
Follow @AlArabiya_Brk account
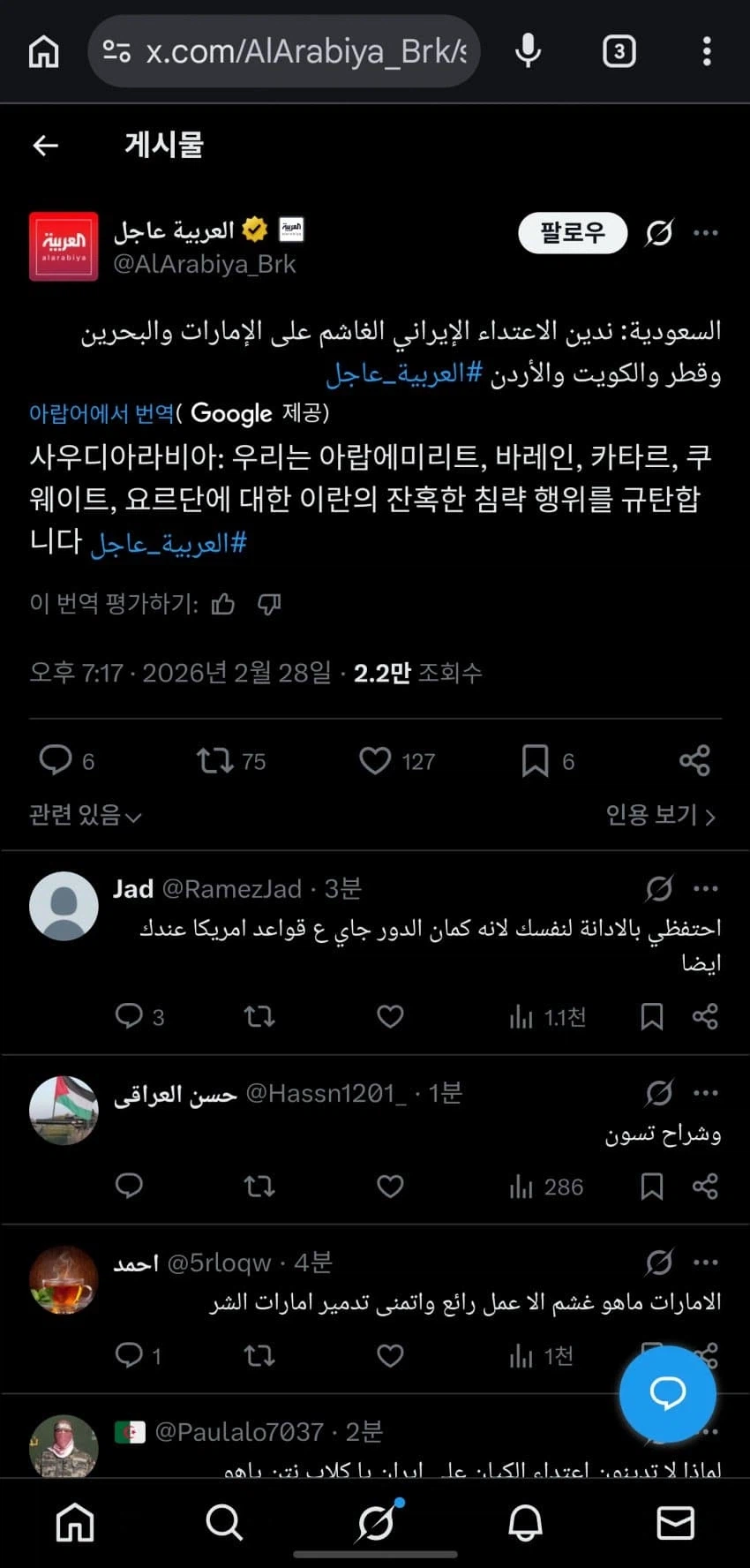click(x=572, y=233)
